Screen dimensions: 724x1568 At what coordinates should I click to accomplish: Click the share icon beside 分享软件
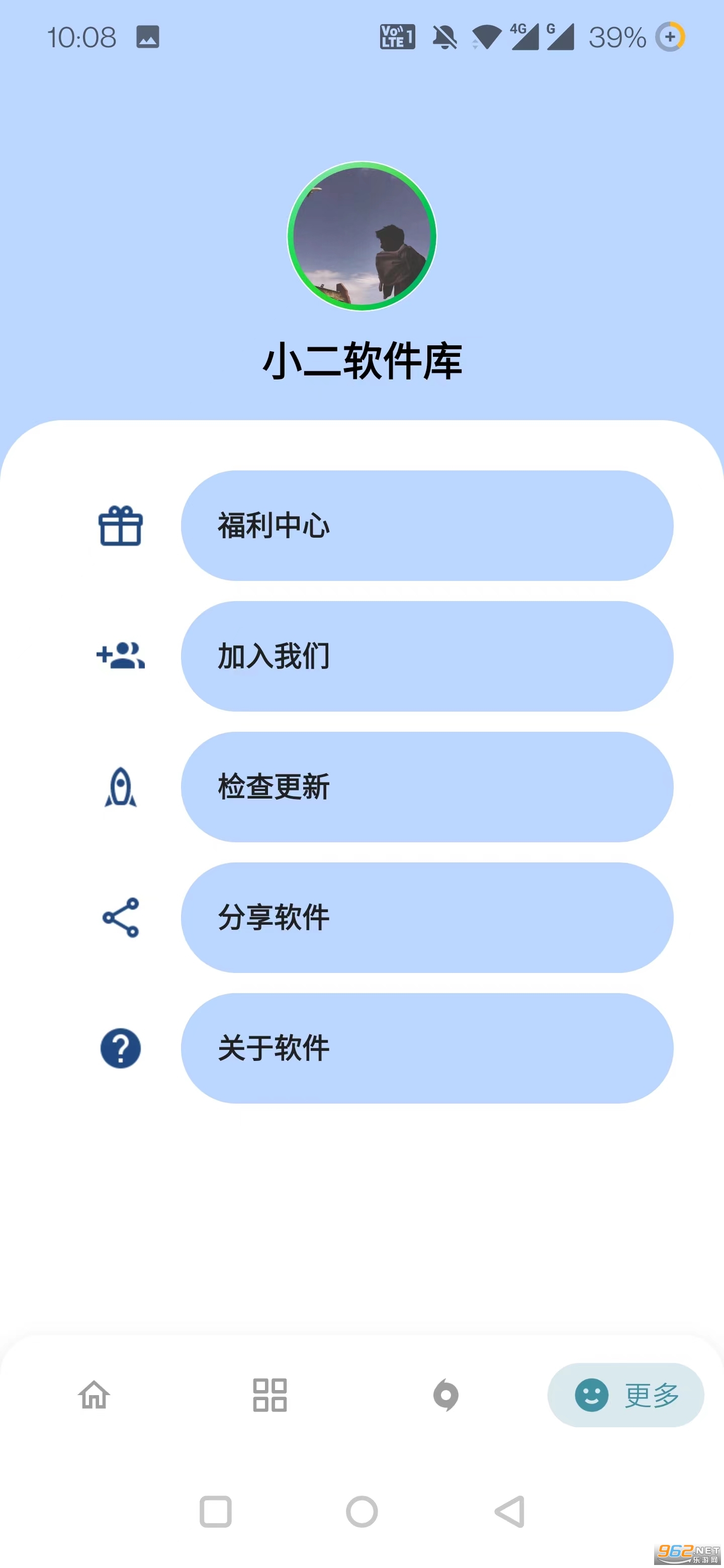pos(120,918)
